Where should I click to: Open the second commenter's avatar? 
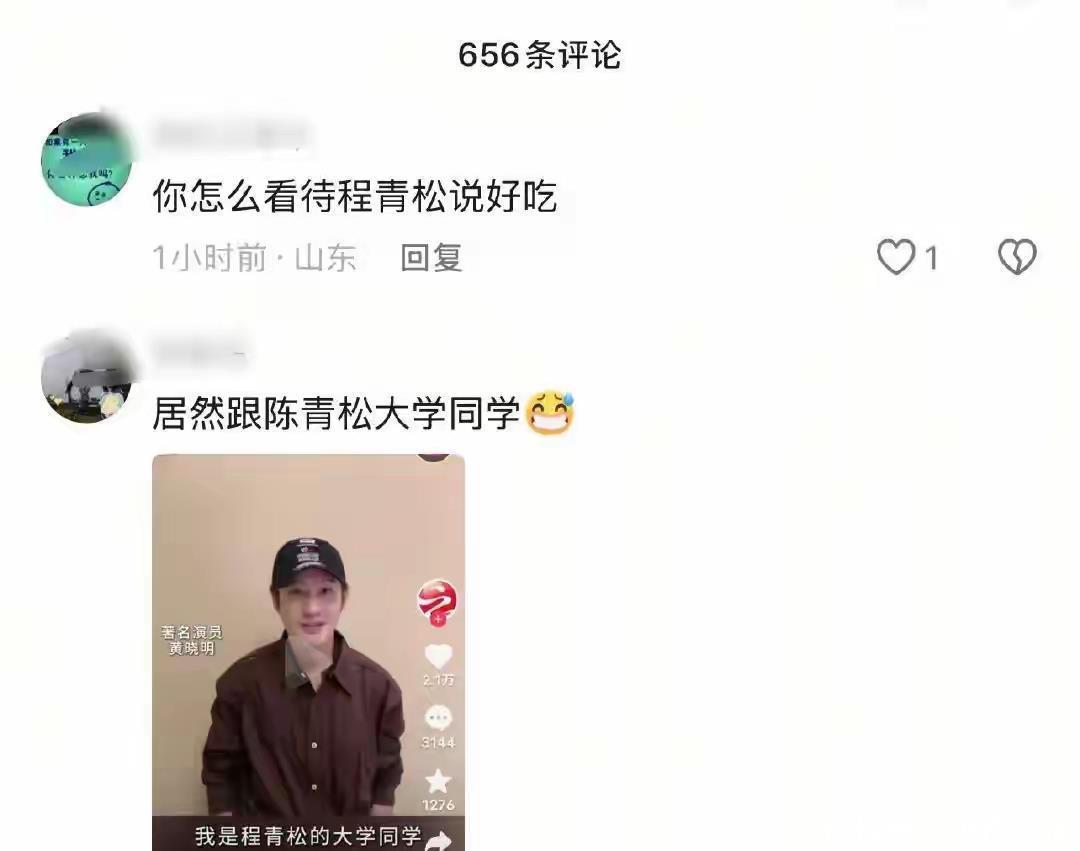(x=87, y=380)
